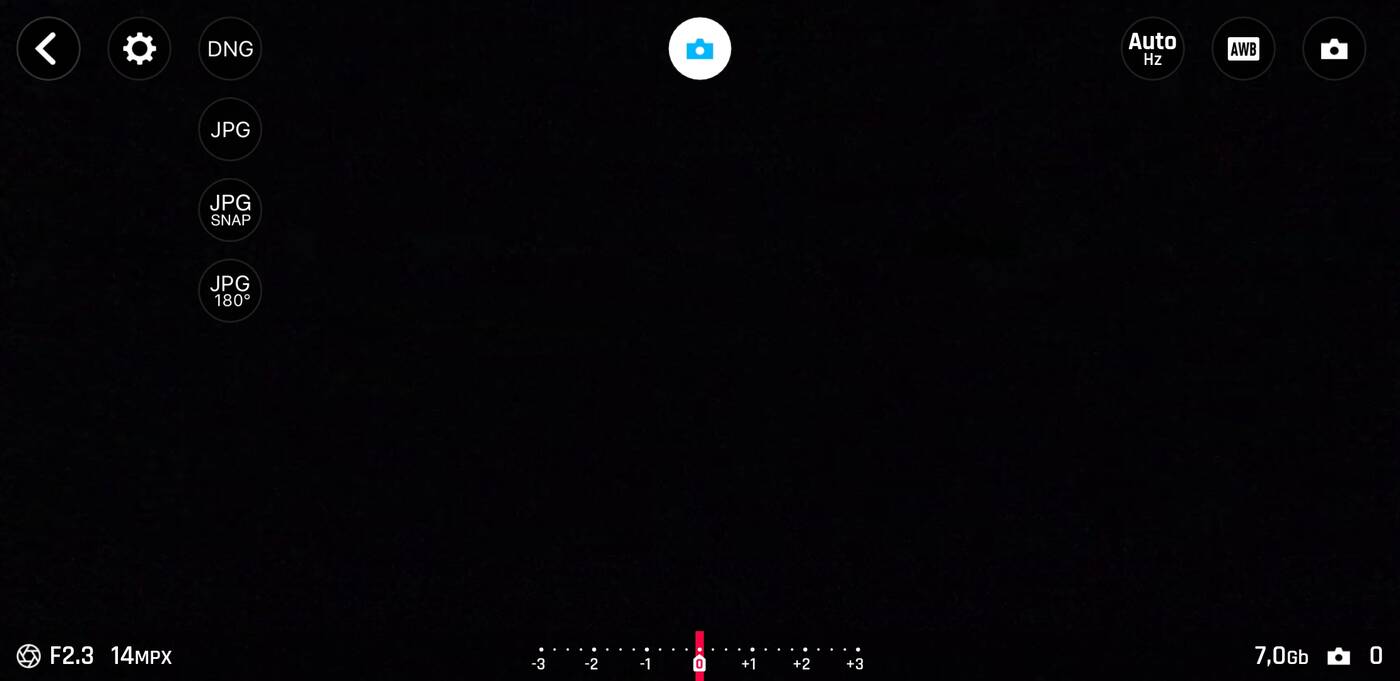Select DNG photo format
This screenshot has width=1400, height=681.
tap(230, 49)
